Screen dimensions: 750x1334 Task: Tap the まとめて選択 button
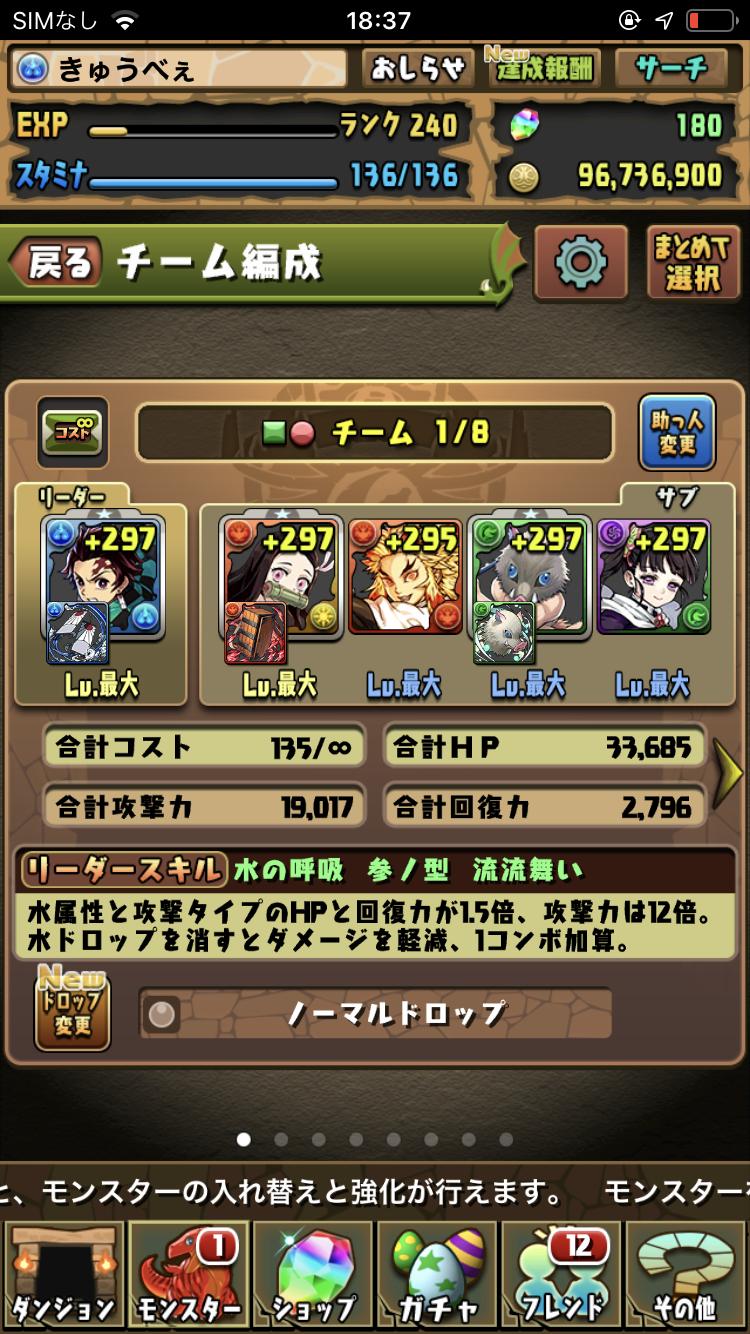692,263
